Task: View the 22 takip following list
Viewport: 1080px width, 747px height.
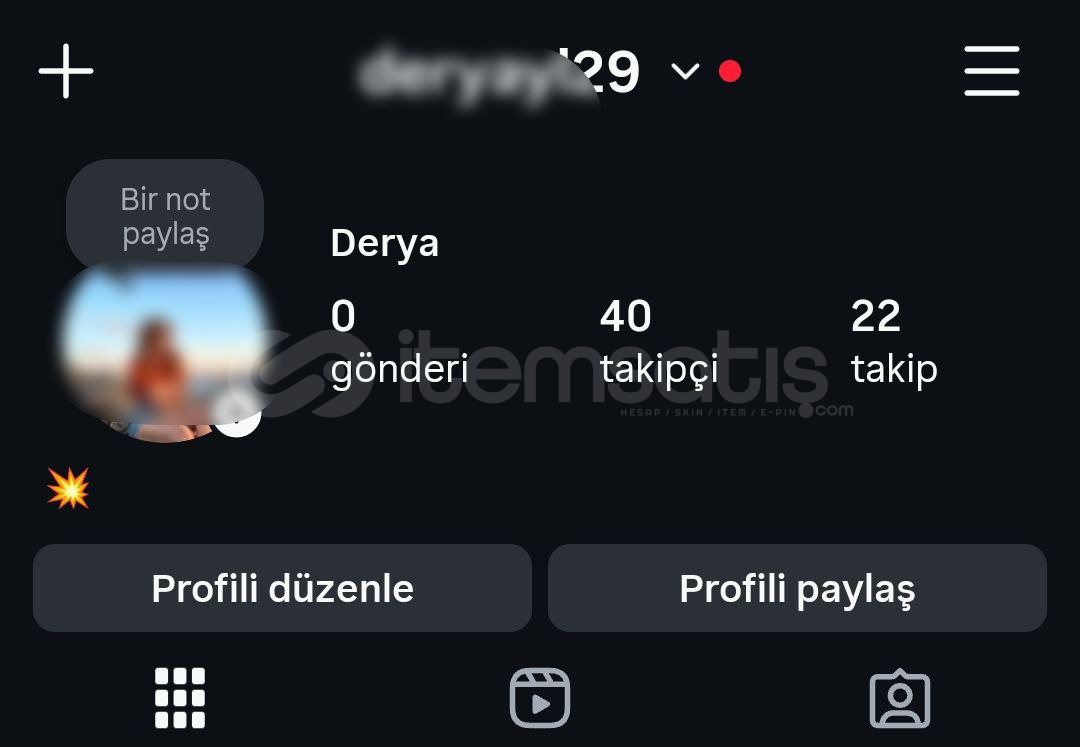Action: point(893,342)
